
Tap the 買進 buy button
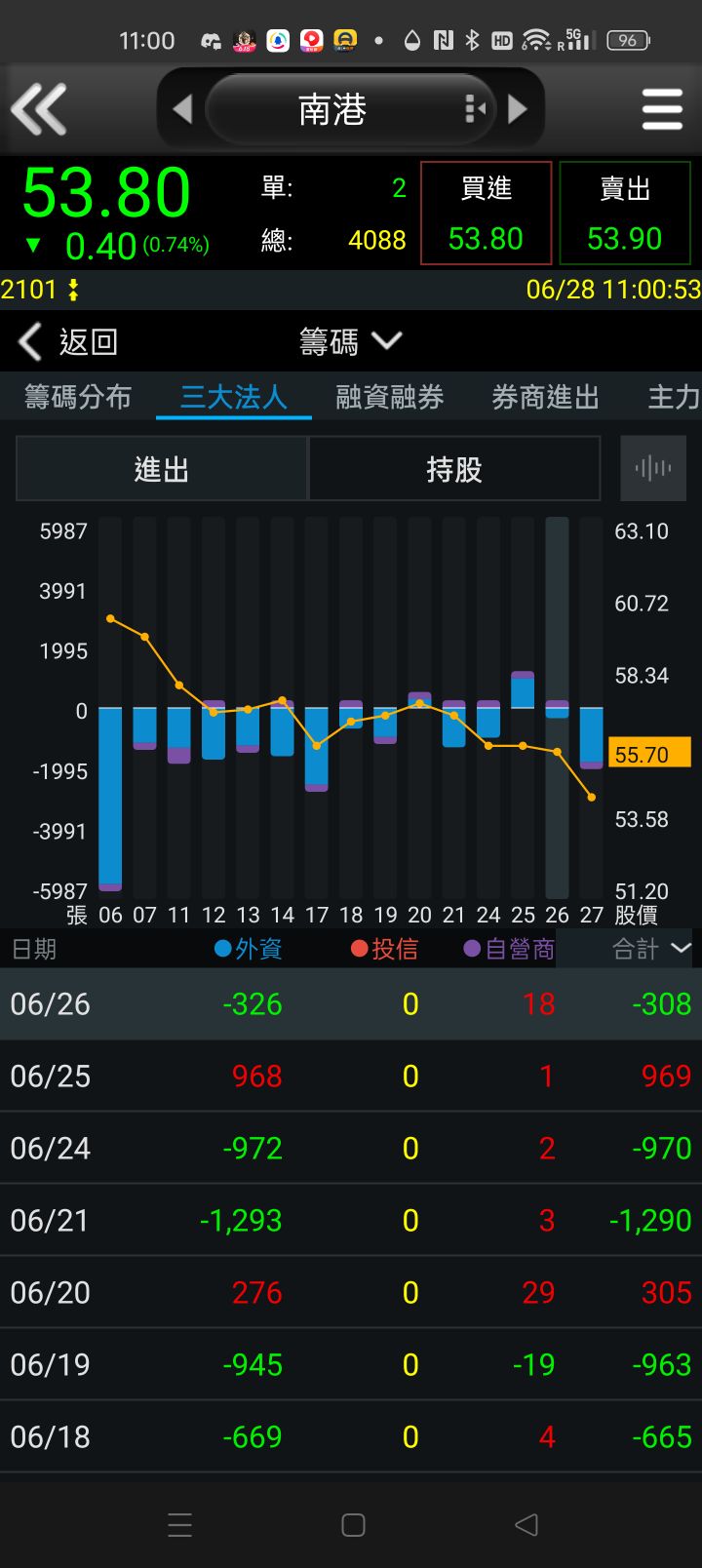(486, 214)
